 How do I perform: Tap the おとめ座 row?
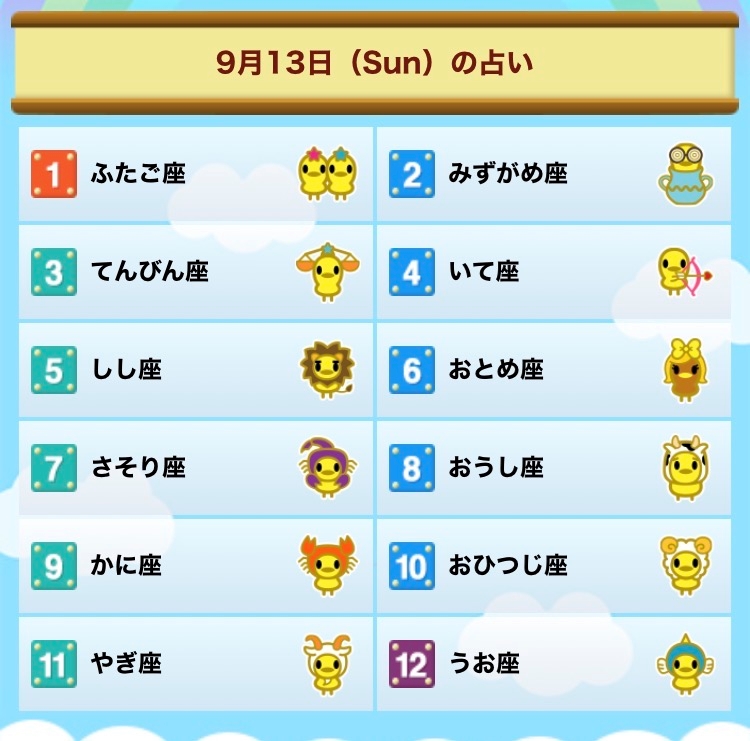(x=554, y=370)
